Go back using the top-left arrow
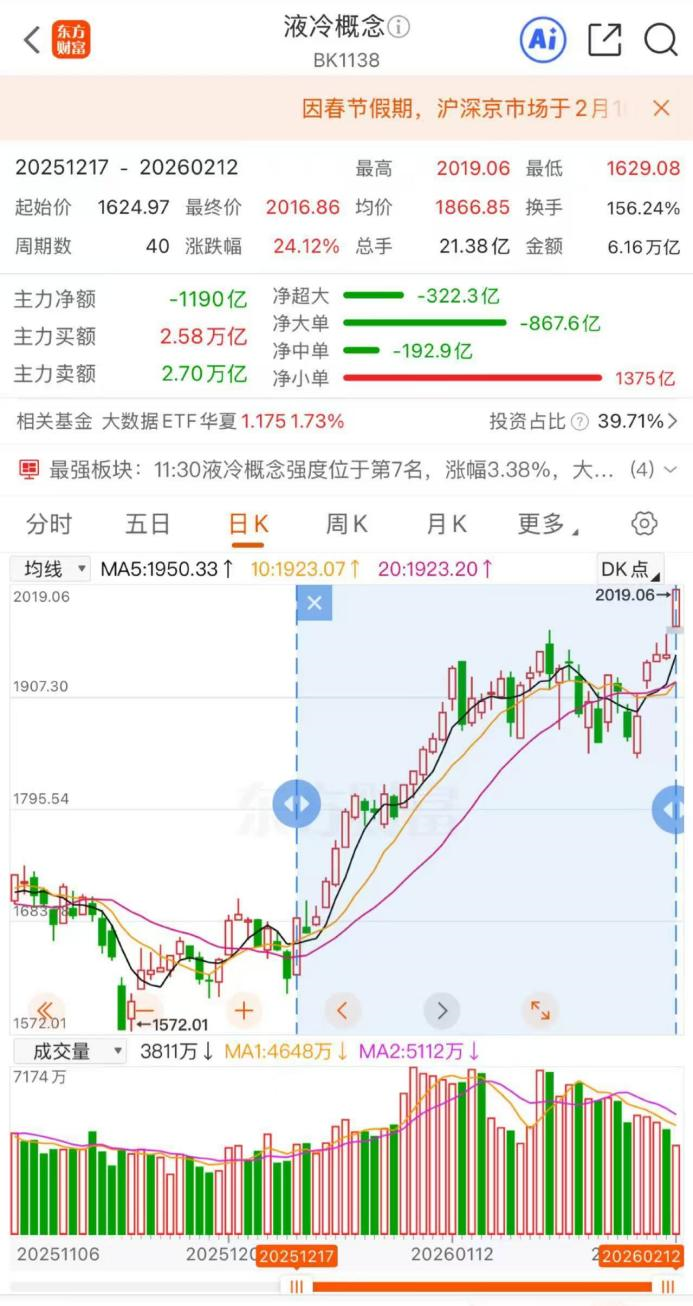This screenshot has height=1306, width=693. [x=32, y=41]
